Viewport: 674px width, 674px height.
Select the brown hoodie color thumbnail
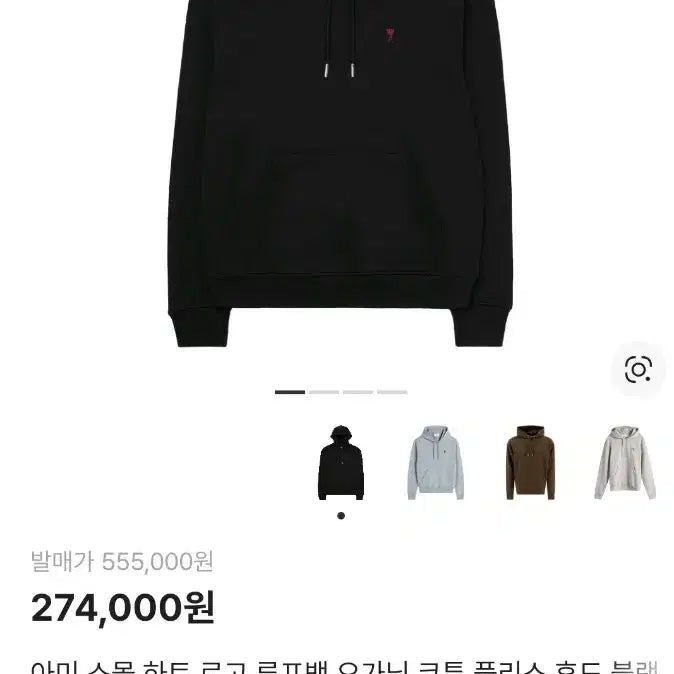click(x=529, y=463)
